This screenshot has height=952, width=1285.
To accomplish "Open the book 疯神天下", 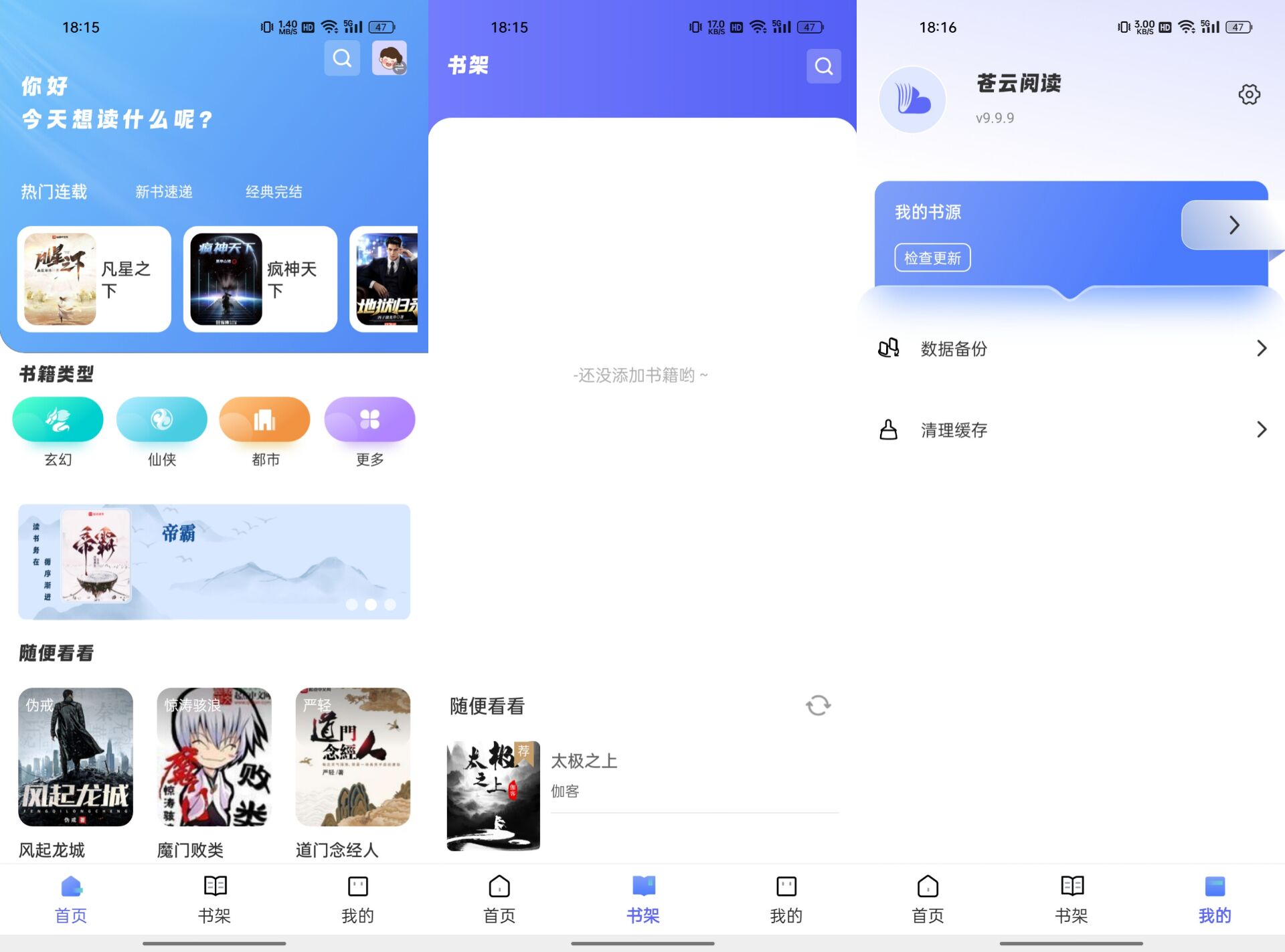I will coord(260,279).
